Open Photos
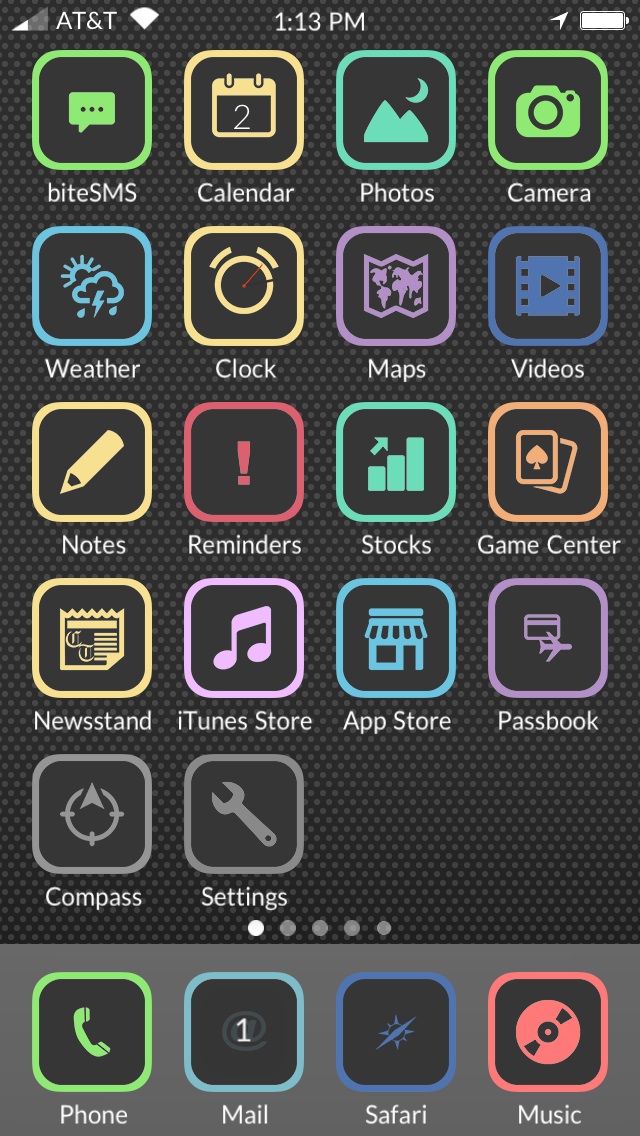640x1136 pixels. (396, 110)
